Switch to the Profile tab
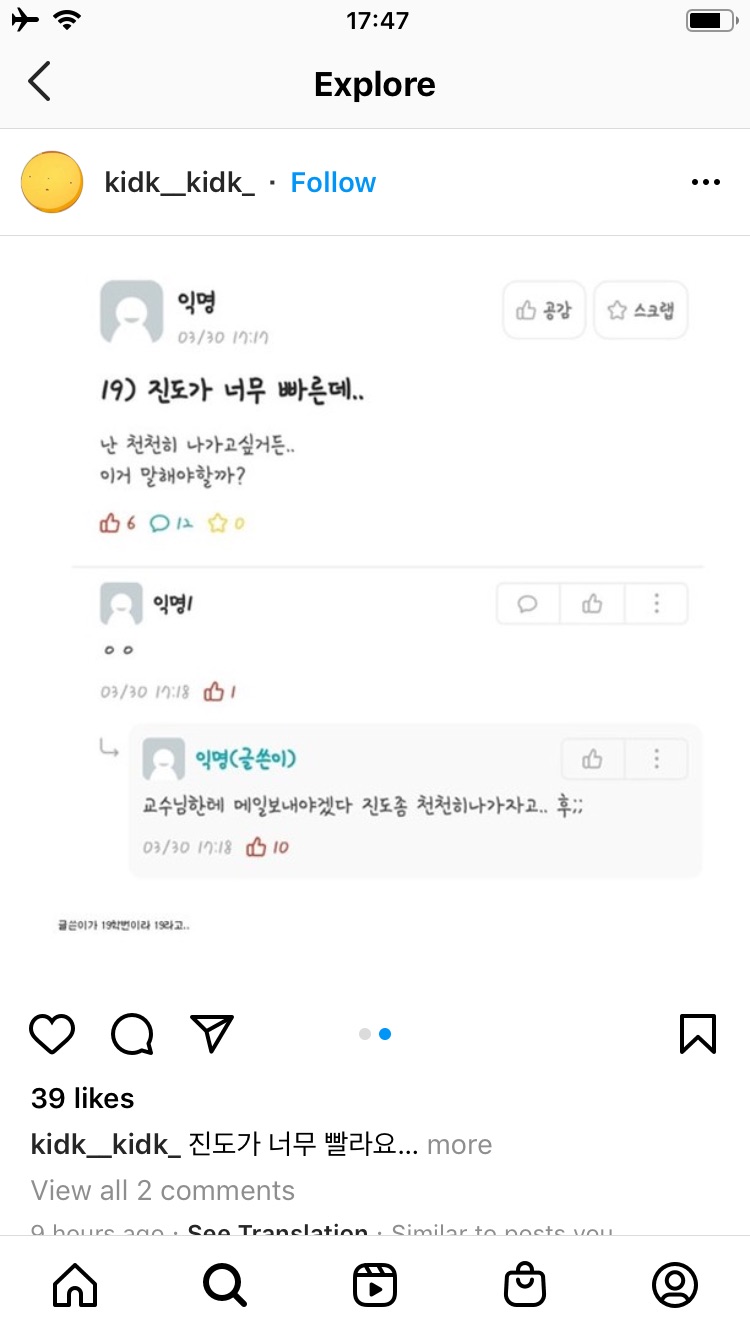The width and height of the screenshot is (750, 1334). (675, 1285)
